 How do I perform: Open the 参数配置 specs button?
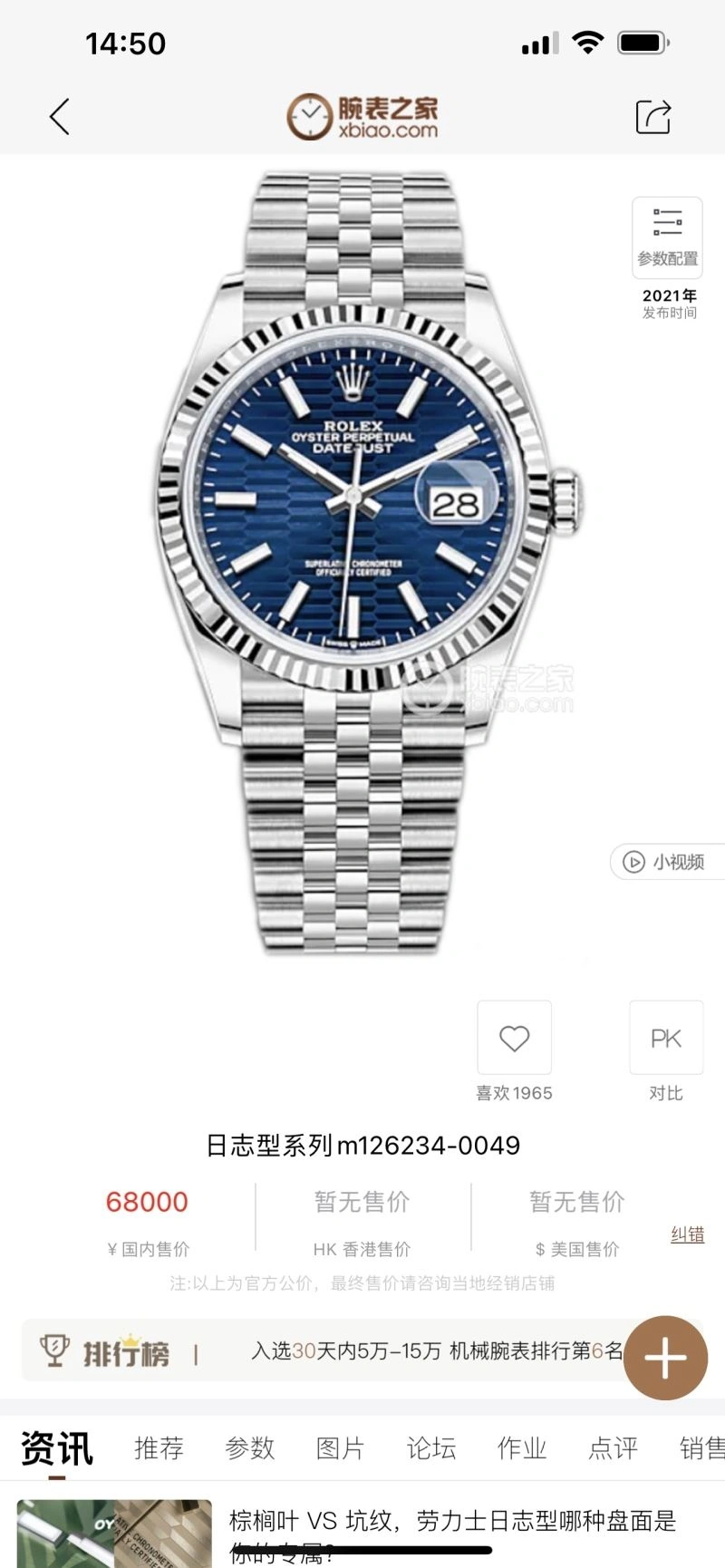click(667, 237)
